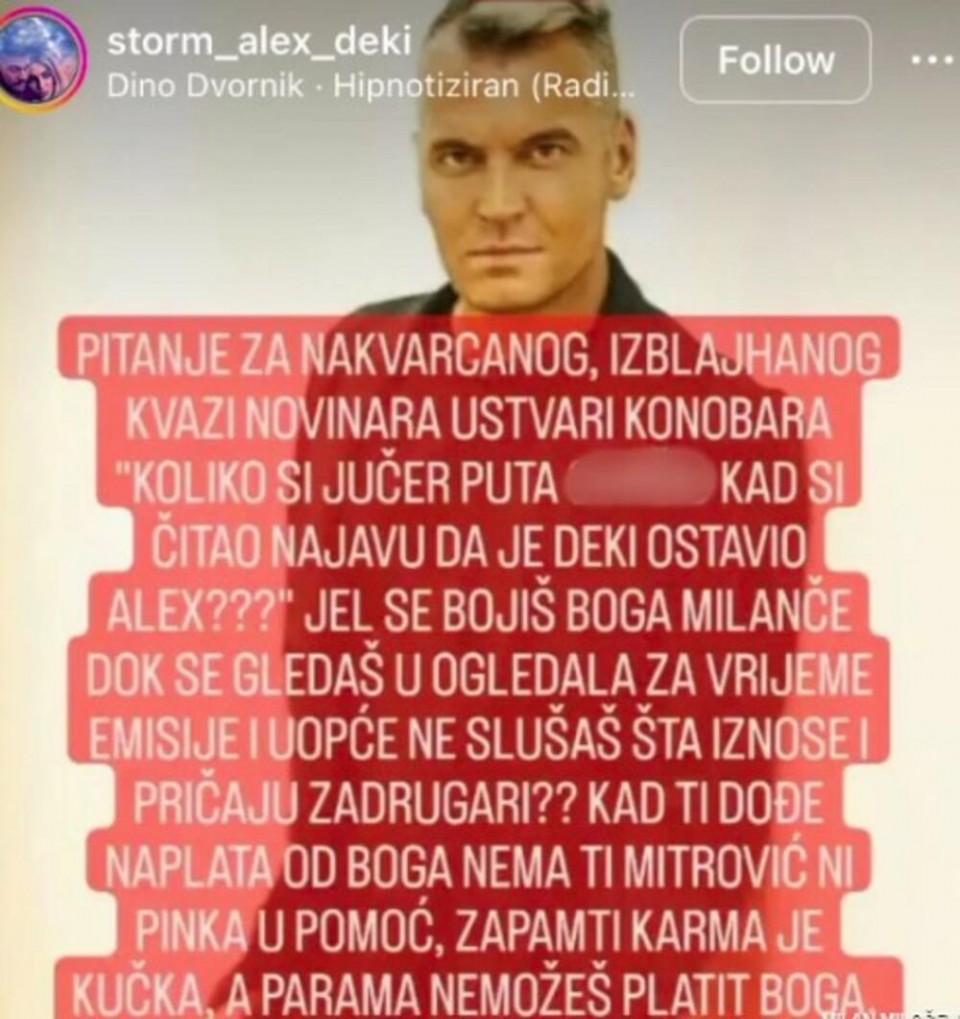The image size is (960, 1019).
Task: Open the three-dot story options menu
Action: point(934,60)
